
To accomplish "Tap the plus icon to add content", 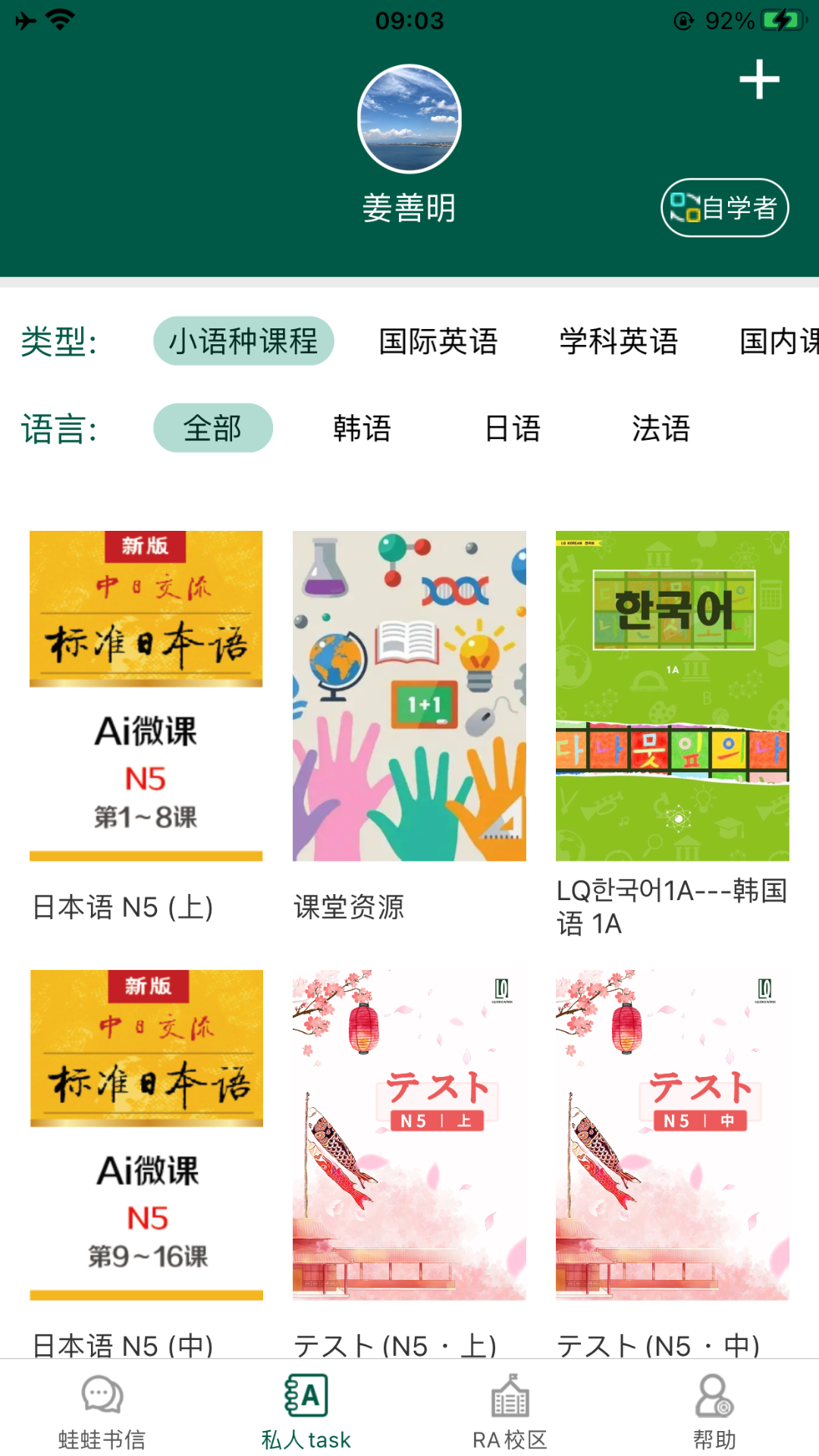I will (x=760, y=80).
